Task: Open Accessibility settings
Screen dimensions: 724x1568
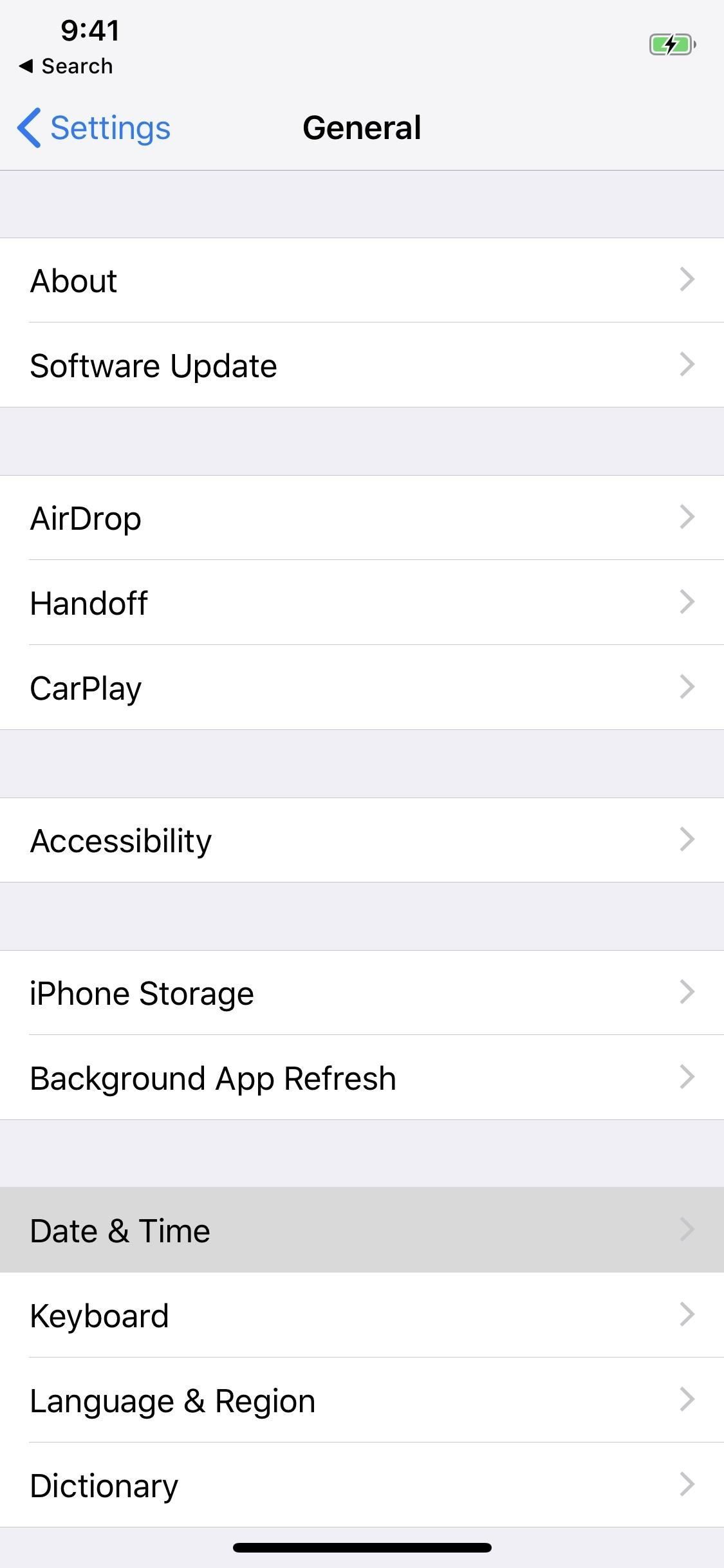Action: click(x=362, y=840)
